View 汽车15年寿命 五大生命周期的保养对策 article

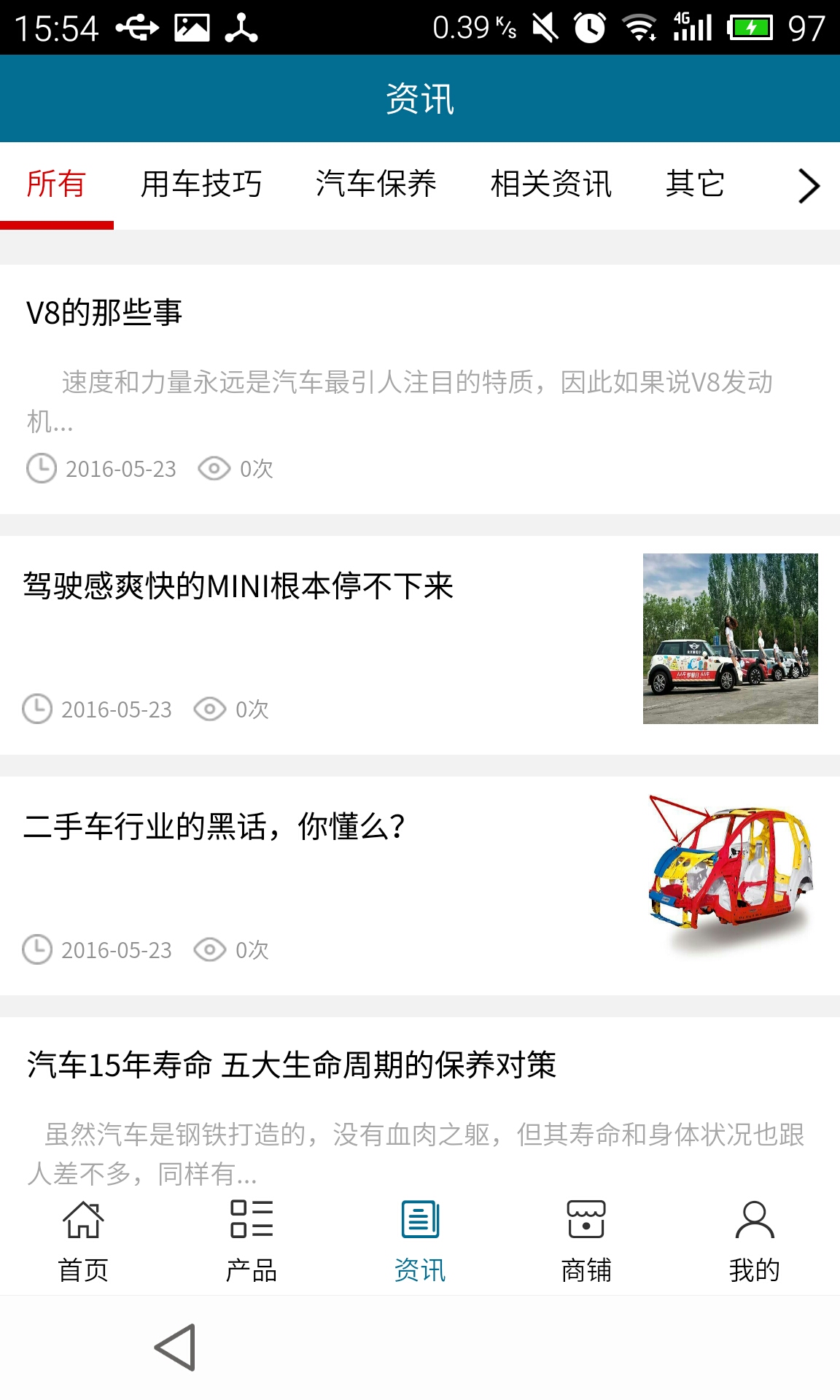point(292,1065)
